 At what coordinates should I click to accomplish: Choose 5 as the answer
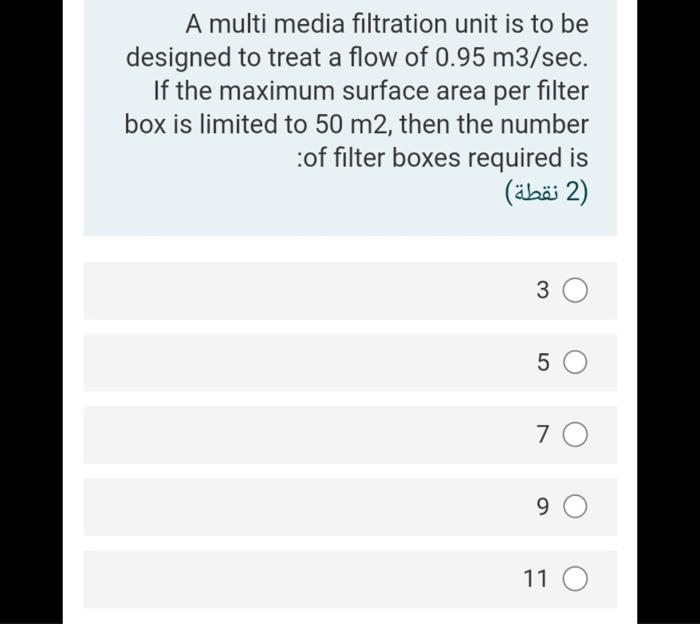tap(575, 363)
